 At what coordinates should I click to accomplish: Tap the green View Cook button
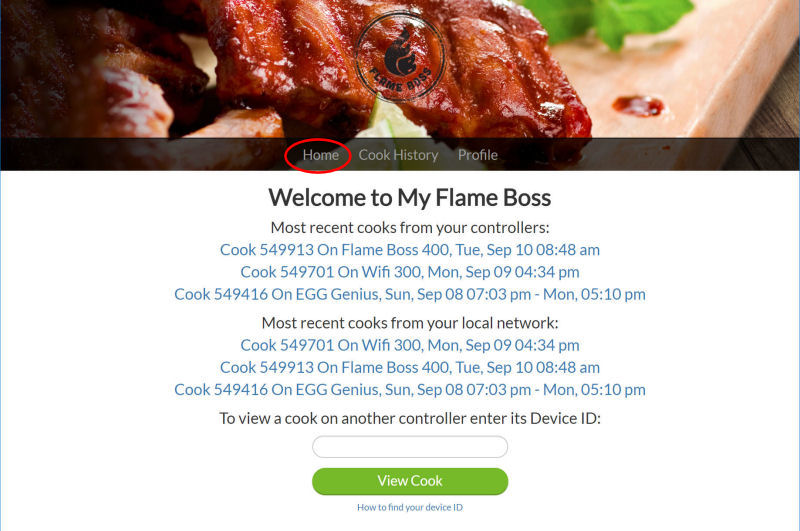click(x=409, y=481)
